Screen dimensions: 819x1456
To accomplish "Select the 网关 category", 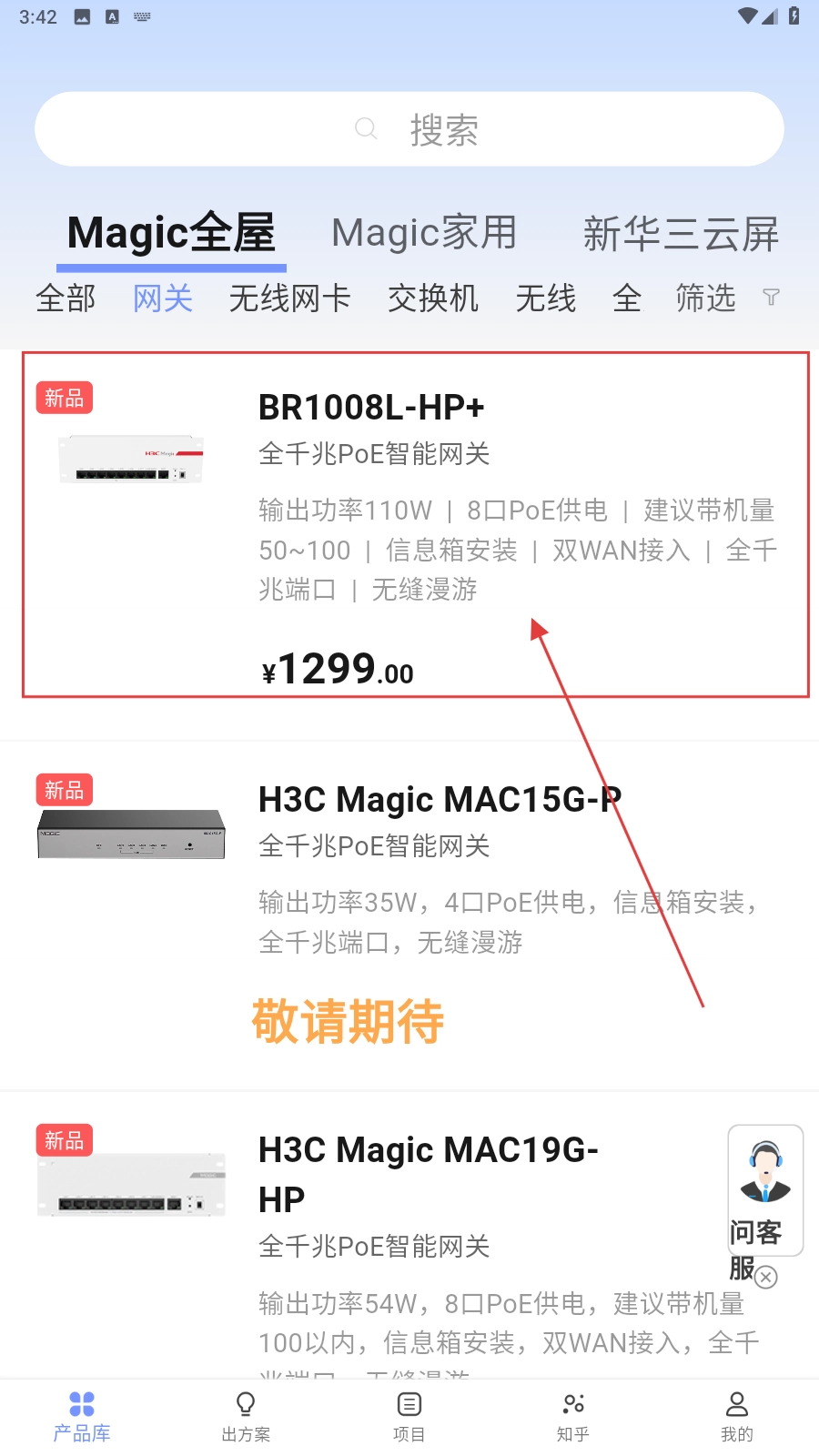I will [163, 298].
